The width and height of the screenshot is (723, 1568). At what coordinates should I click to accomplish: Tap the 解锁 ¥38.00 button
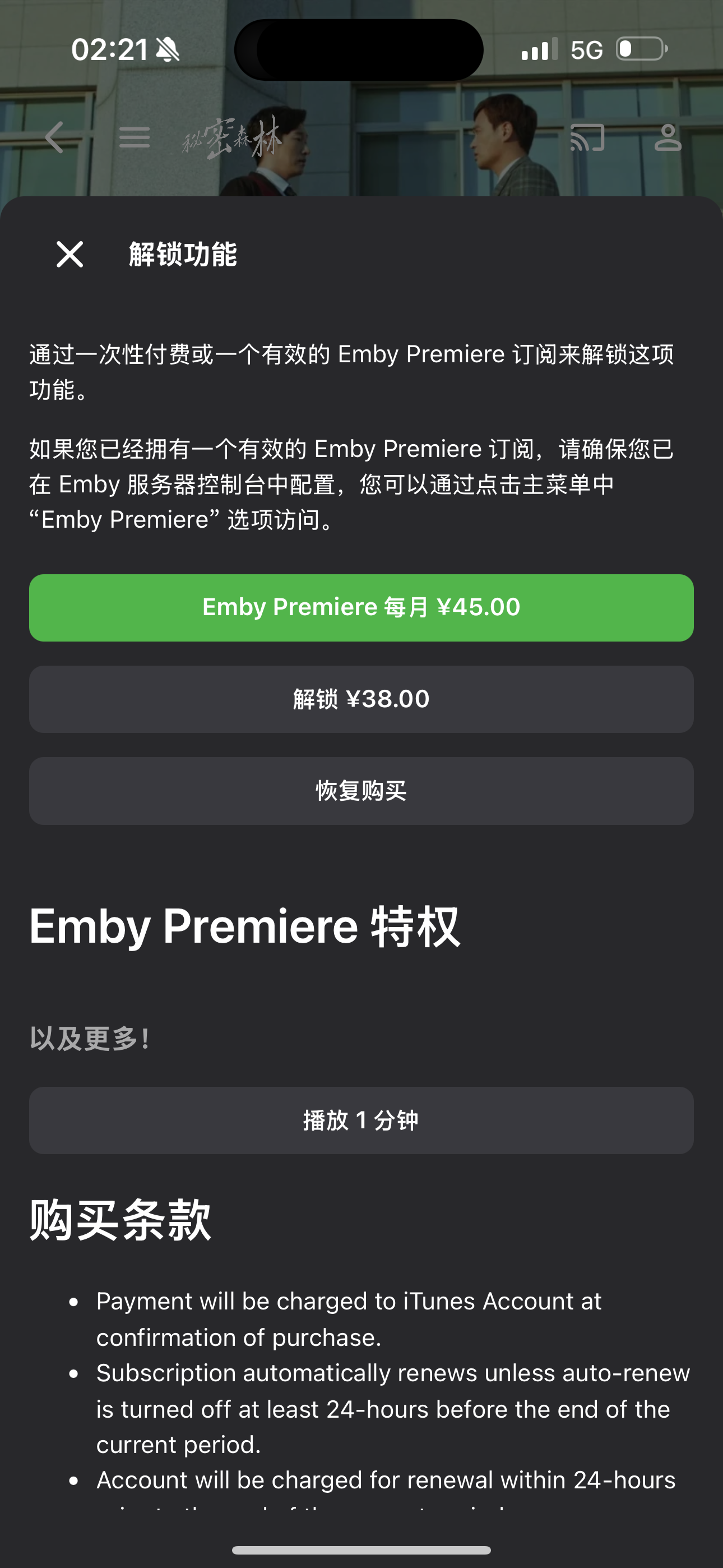(x=361, y=699)
